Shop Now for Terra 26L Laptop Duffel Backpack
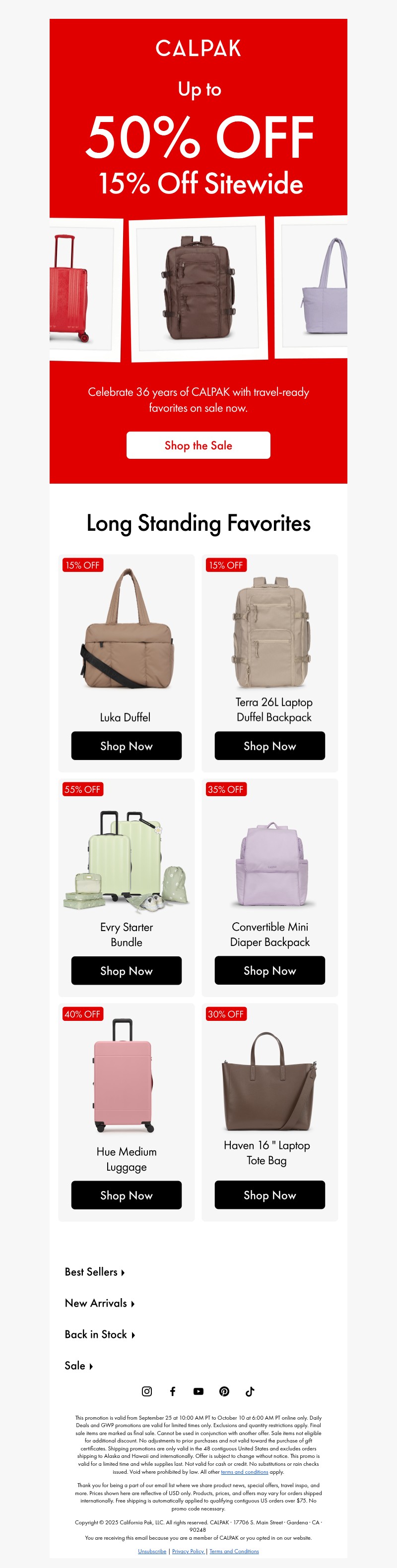Viewport: 397px width, 1568px height. point(269,746)
